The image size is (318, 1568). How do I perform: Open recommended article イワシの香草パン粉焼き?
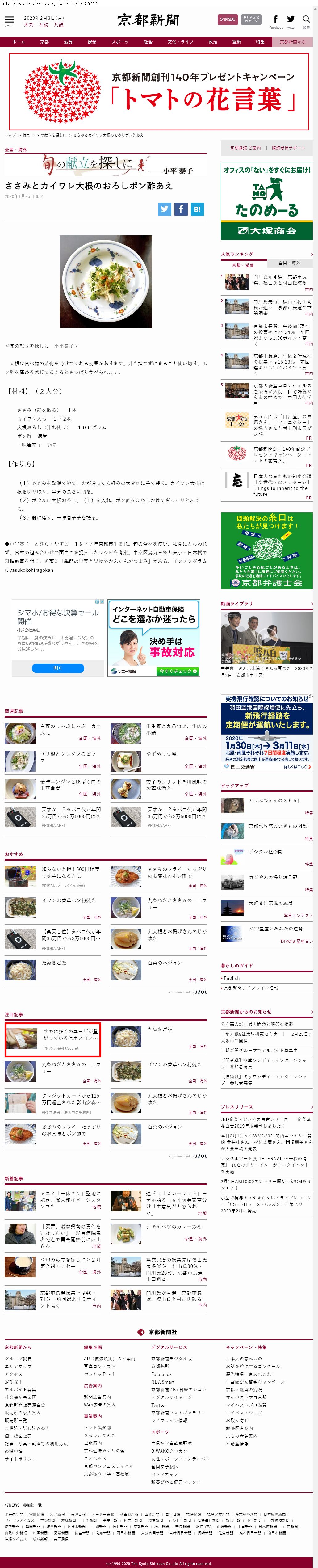[x=63, y=900]
